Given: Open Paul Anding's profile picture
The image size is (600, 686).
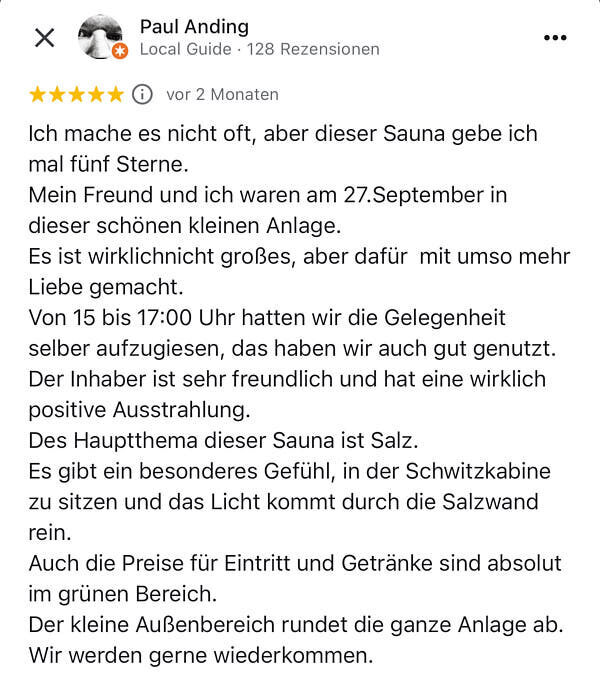Looking at the screenshot, I should tap(100, 37).
